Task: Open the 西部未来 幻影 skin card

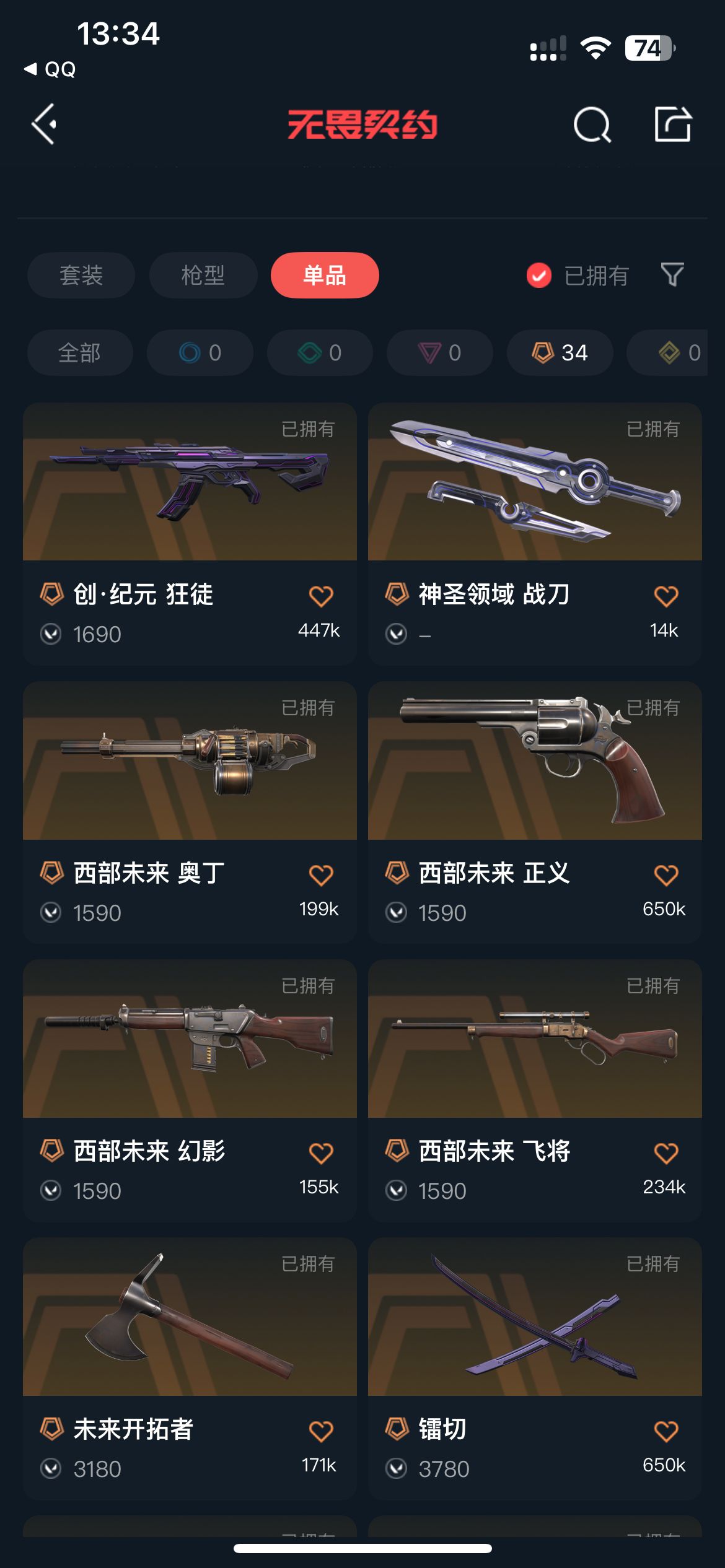Action: pyautogui.click(x=190, y=1091)
